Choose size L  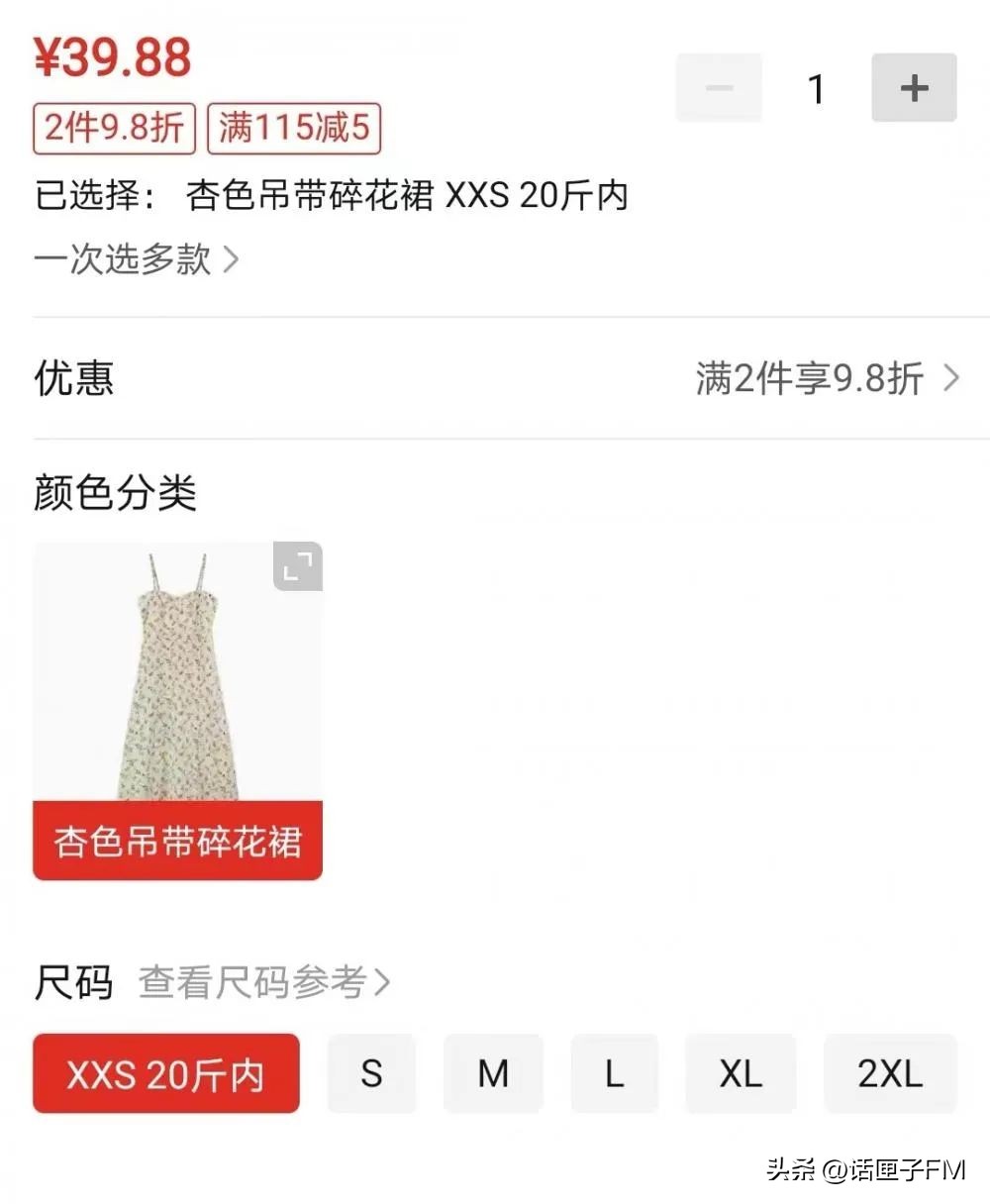614,1074
